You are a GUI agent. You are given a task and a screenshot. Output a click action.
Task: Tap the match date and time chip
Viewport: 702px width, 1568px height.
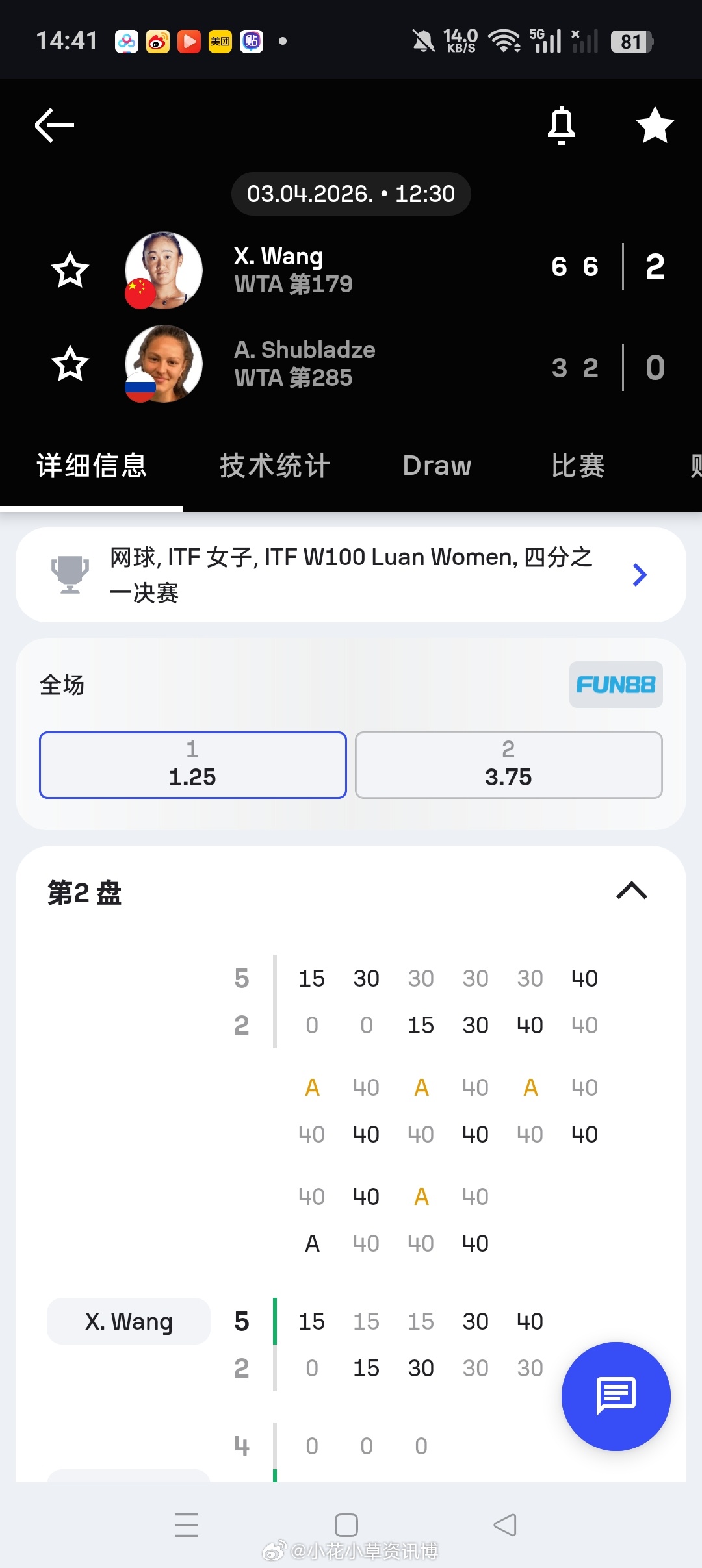point(350,193)
